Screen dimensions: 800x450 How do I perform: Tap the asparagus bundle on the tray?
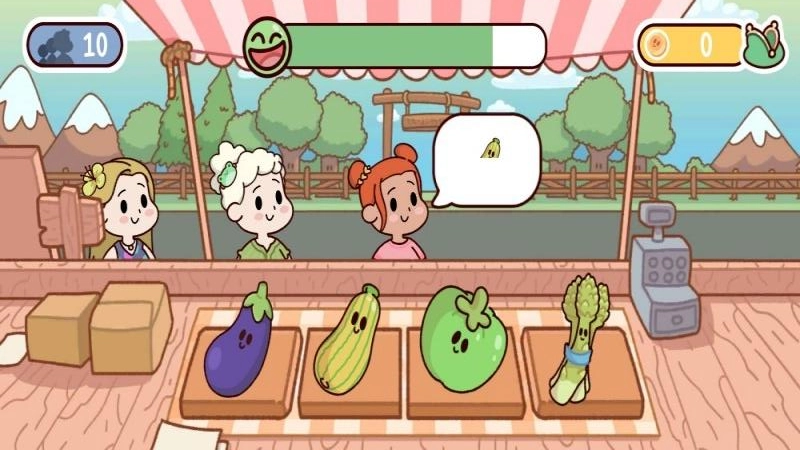580,339
